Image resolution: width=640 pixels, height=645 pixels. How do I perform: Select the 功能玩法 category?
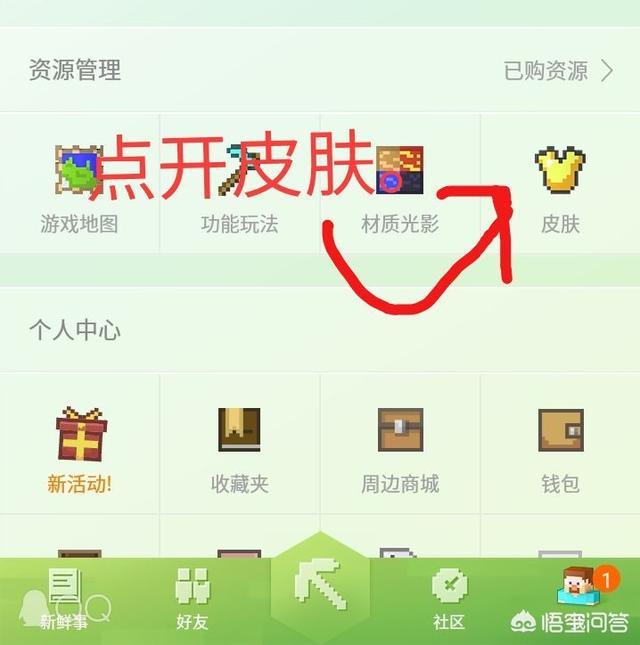pyautogui.click(x=240, y=190)
